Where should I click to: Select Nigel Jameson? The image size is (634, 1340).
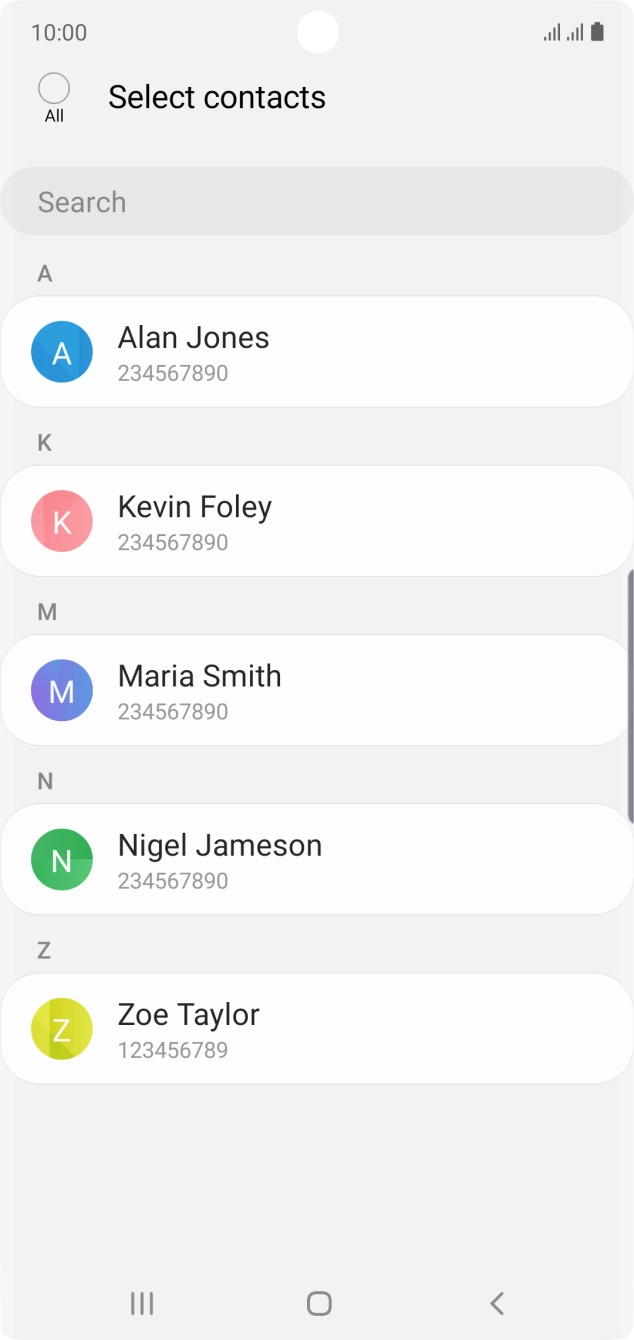click(317, 859)
